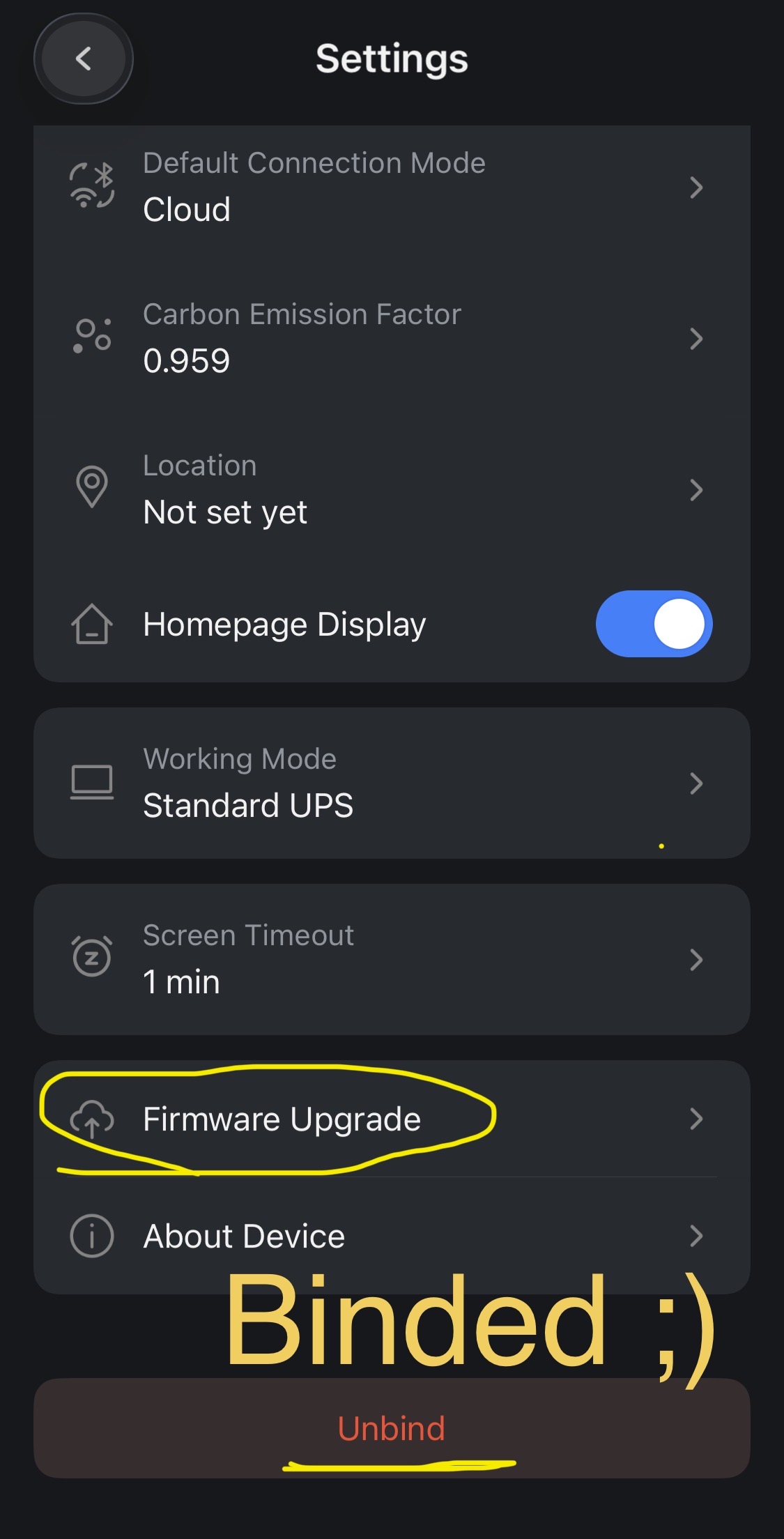Image resolution: width=784 pixels, height=1539 pixels.
Task: Go back from Settings
Action: click(84, 59)
